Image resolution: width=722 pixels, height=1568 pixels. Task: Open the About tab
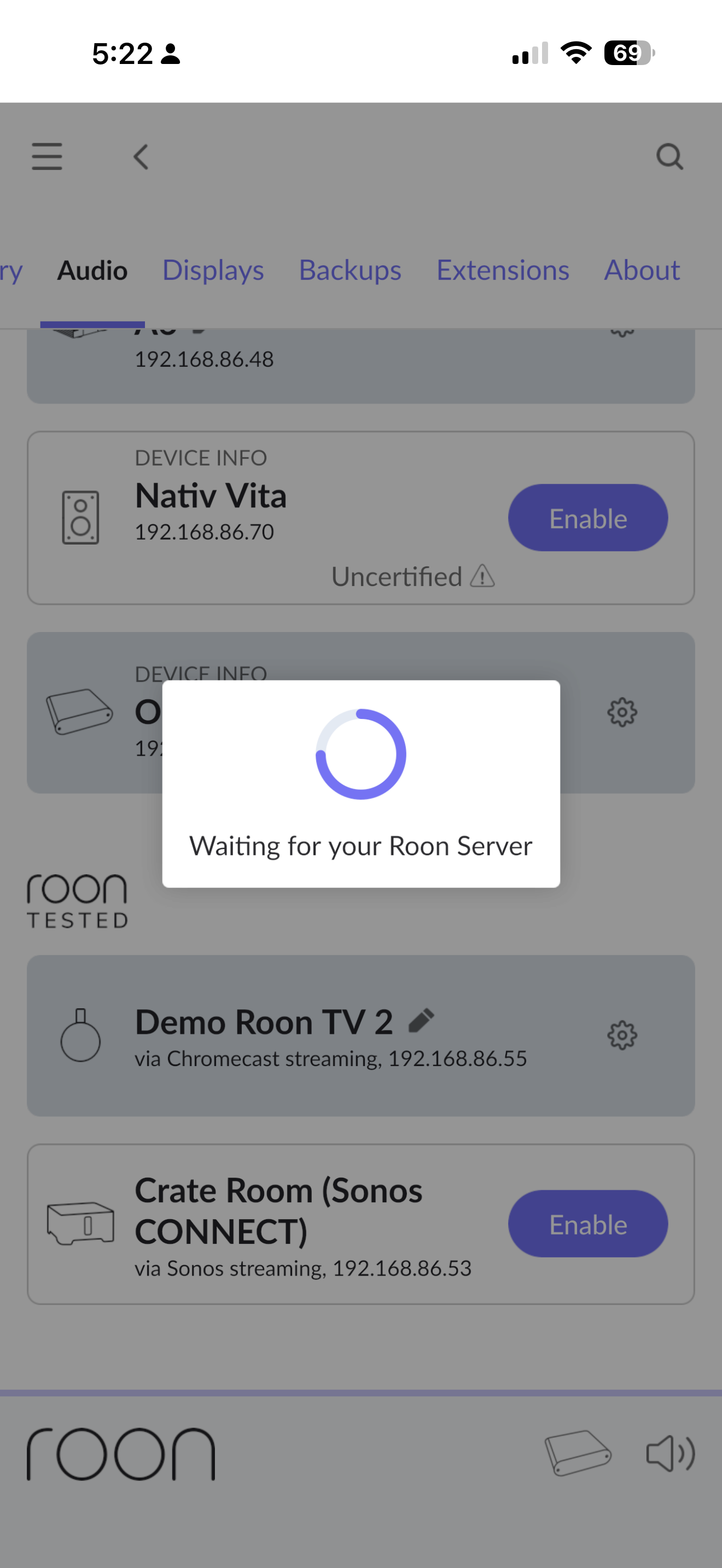(642, 270)
